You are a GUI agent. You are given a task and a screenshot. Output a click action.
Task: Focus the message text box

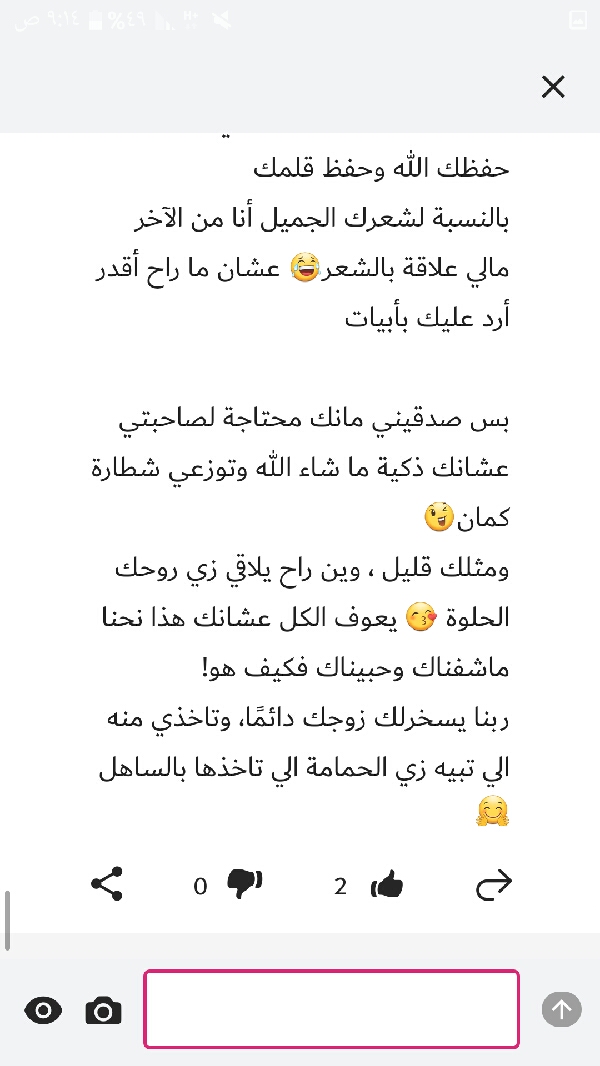[x=332, y=1009]
